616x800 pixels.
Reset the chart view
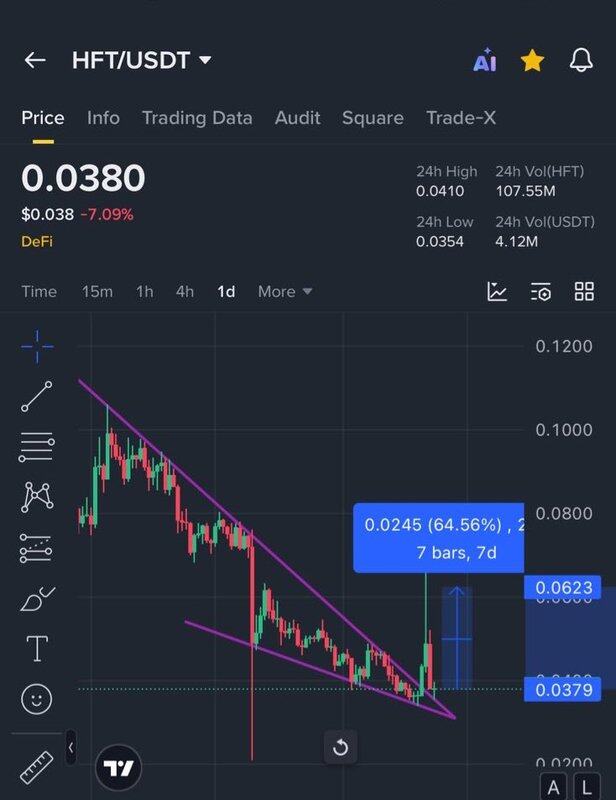(340, 747)
